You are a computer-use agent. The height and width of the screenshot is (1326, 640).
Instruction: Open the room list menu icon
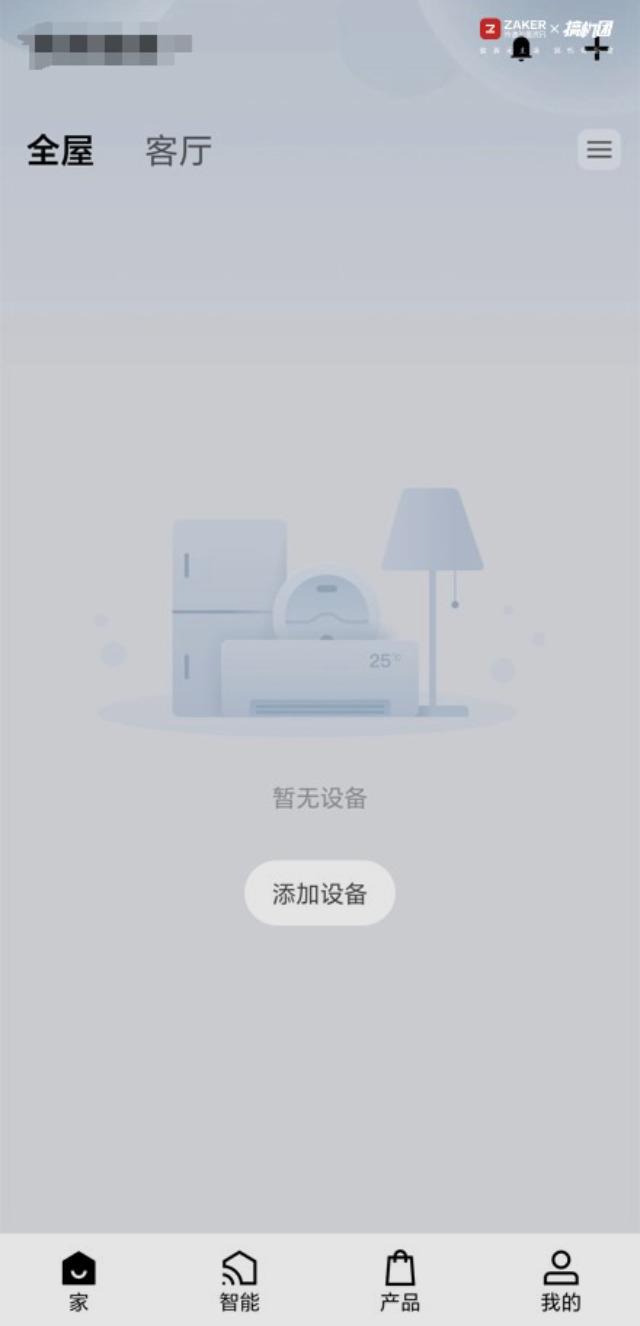pos(599,150)
